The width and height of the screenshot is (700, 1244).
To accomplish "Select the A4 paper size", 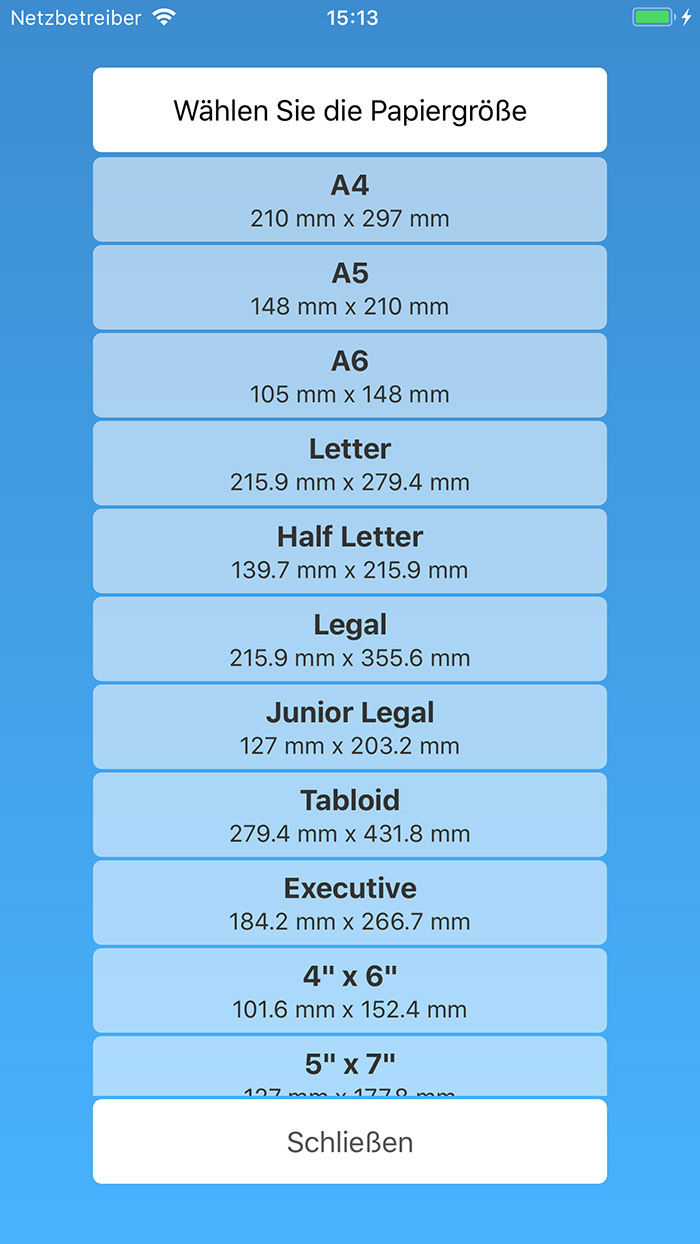I will [x=350, y=199].
